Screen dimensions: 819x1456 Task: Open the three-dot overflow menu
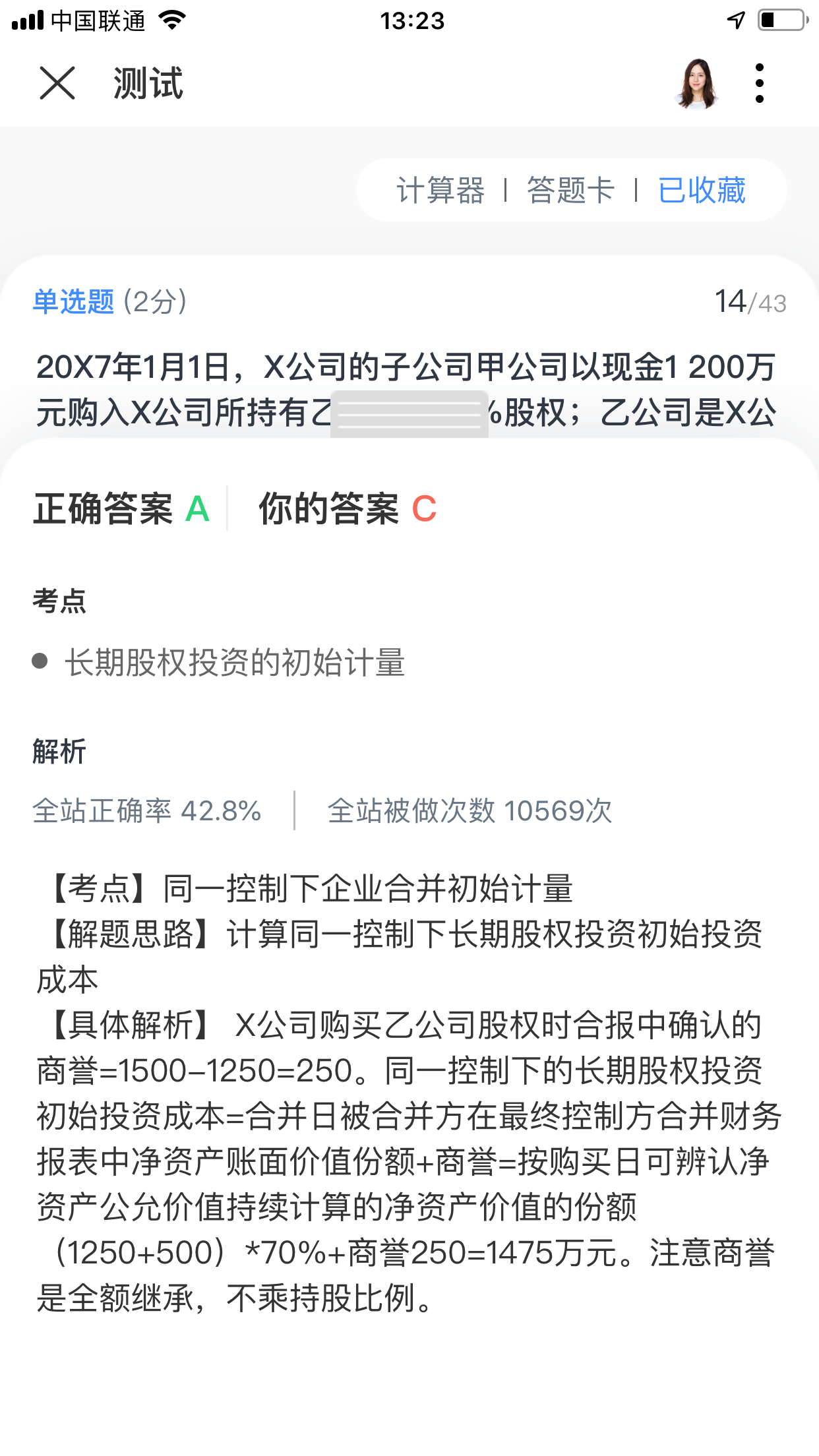(x=760, y=83)
